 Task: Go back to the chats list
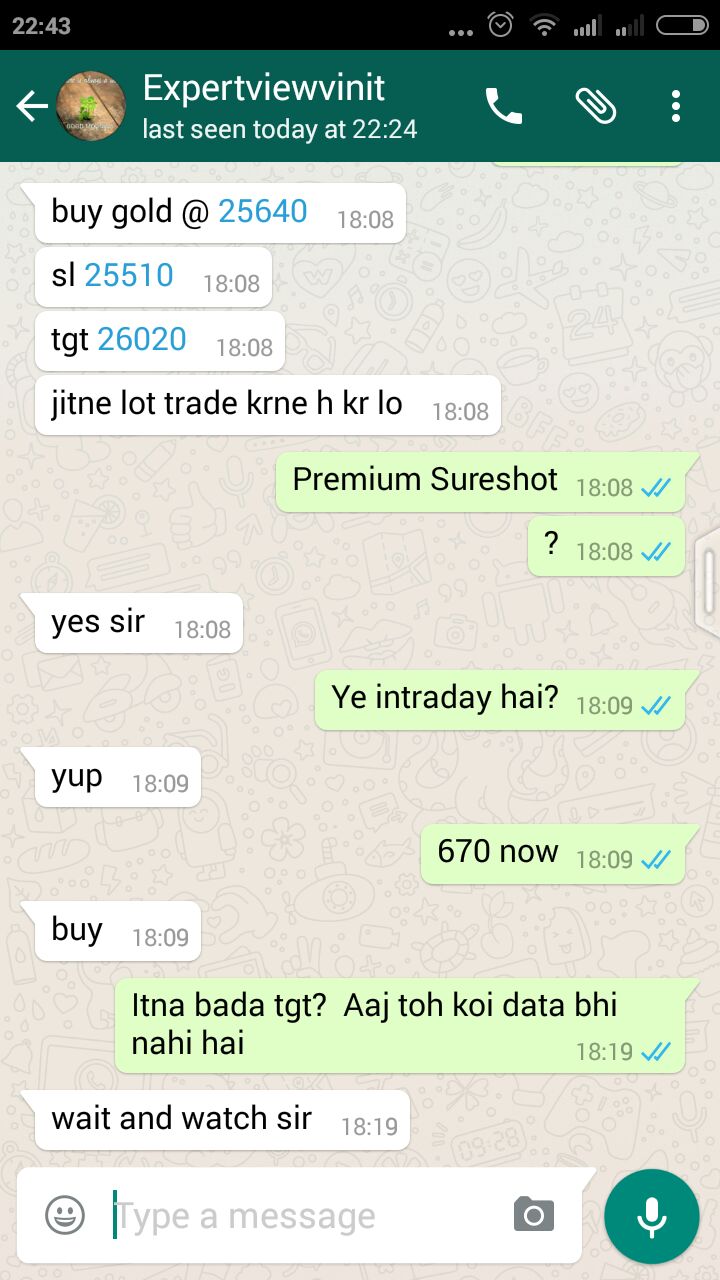click(32, 106)
